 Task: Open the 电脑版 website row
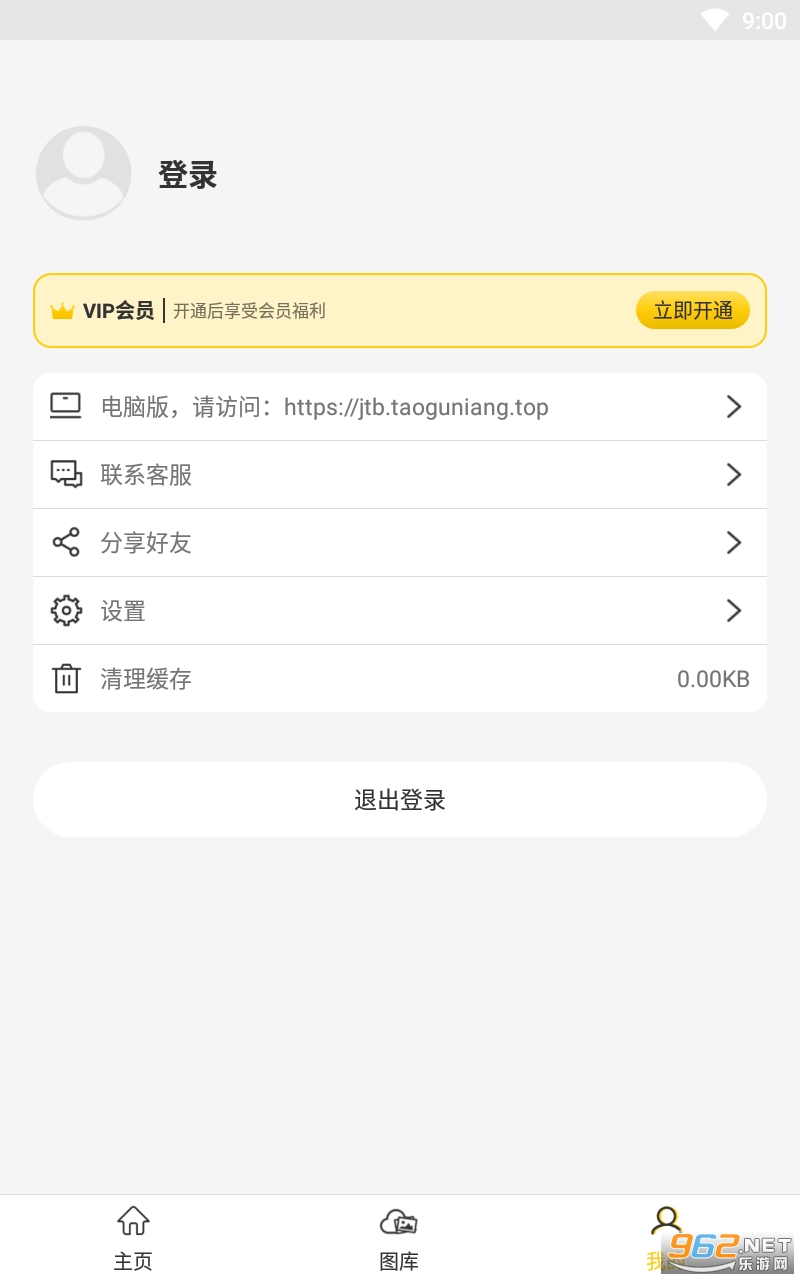point(400,407)
